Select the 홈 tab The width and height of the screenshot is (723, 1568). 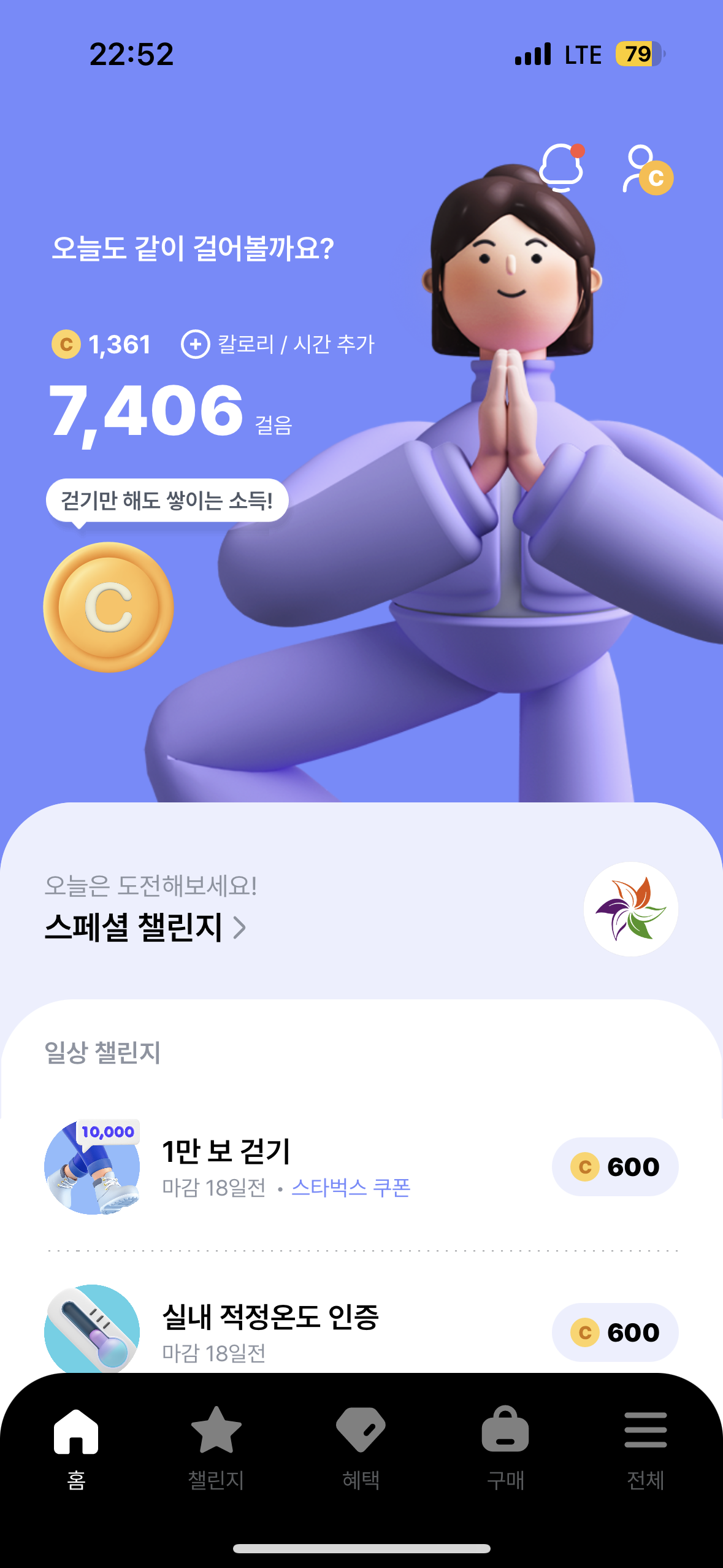coord(76,1448)
